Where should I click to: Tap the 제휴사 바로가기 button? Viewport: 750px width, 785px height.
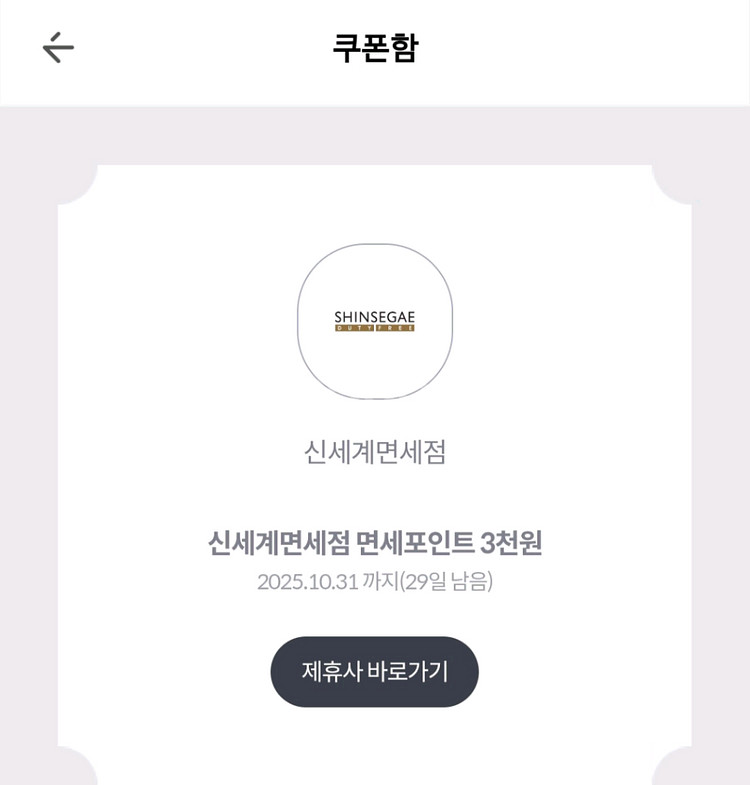374,672
